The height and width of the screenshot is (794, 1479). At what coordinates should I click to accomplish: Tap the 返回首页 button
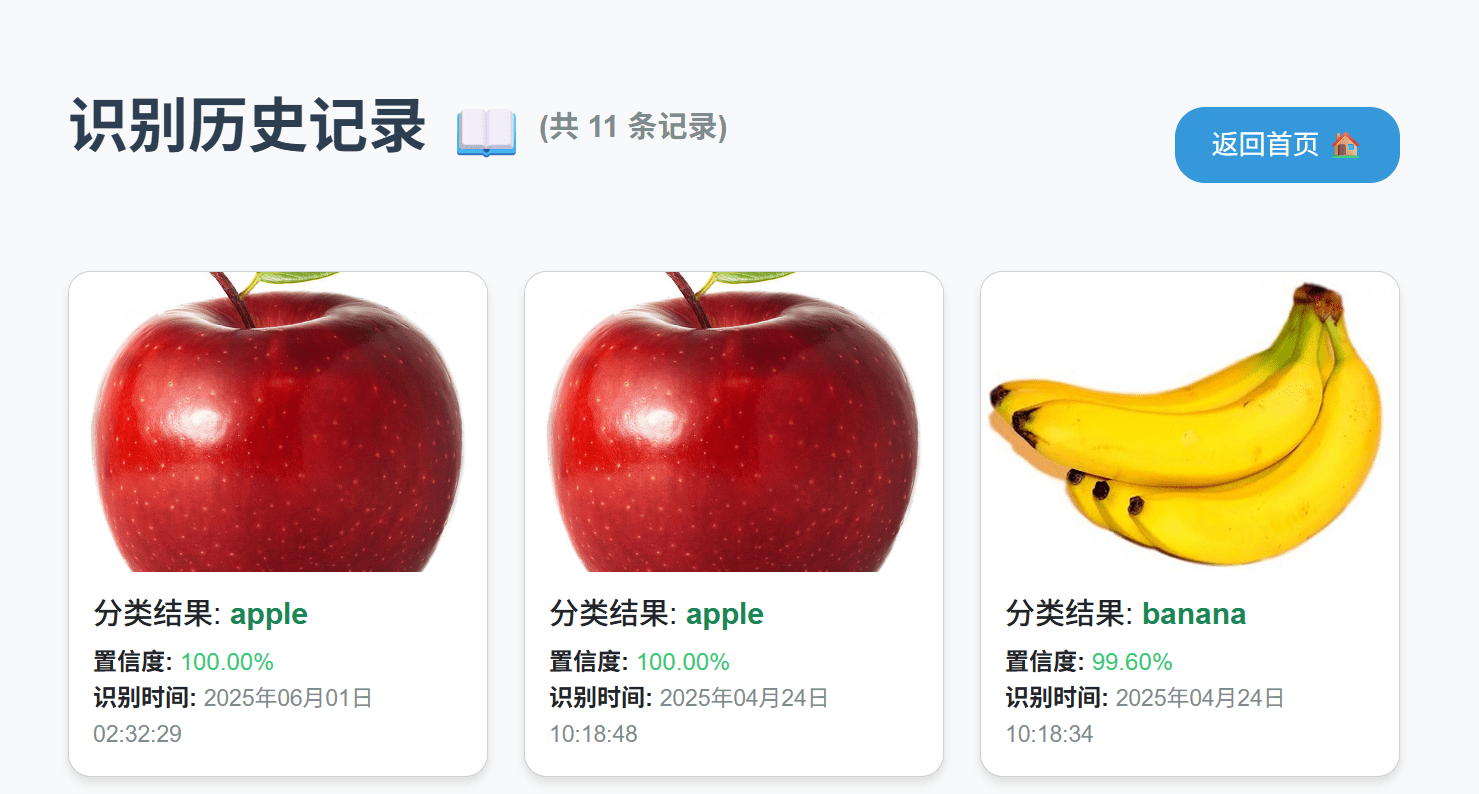[1286, 145]
